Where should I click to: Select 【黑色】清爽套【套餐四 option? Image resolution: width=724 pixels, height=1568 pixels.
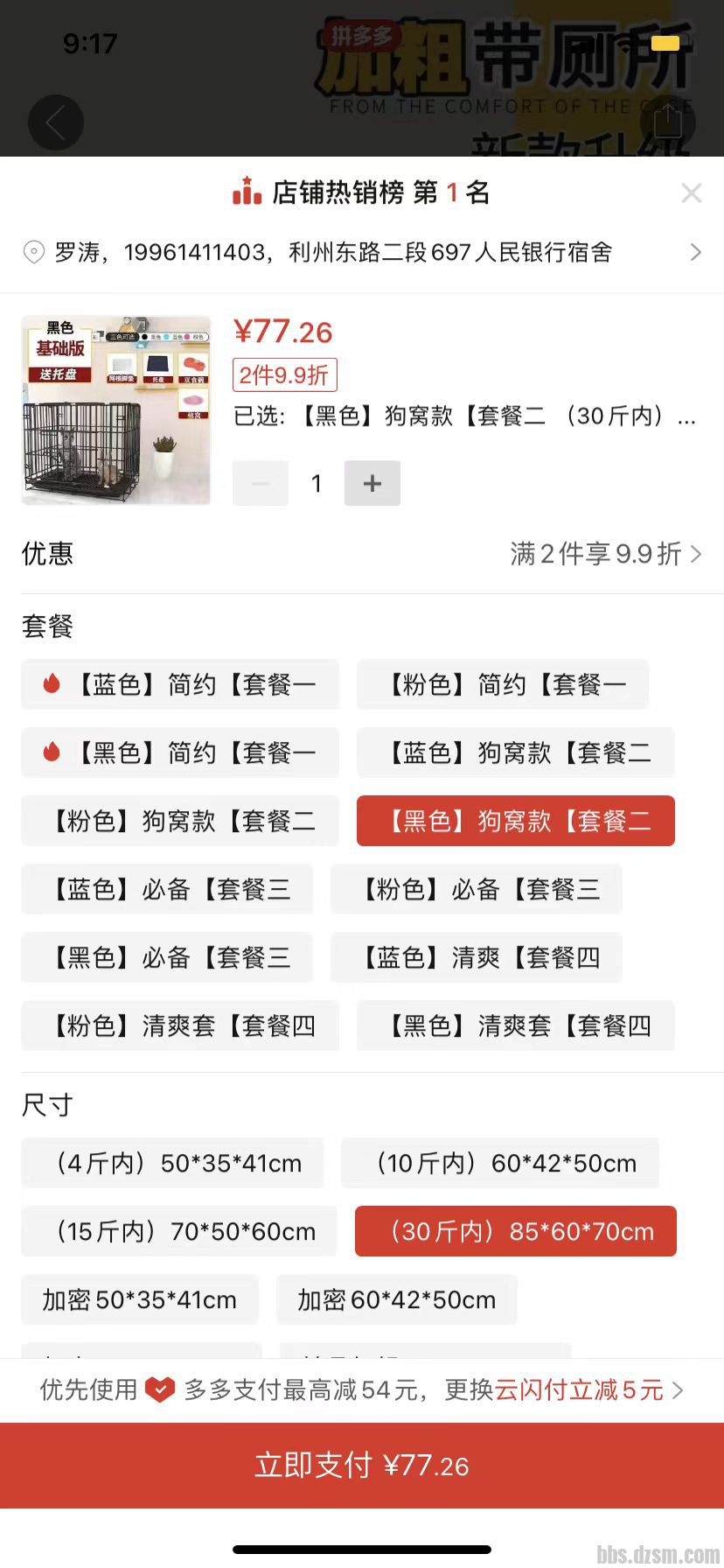[516, 1025]
